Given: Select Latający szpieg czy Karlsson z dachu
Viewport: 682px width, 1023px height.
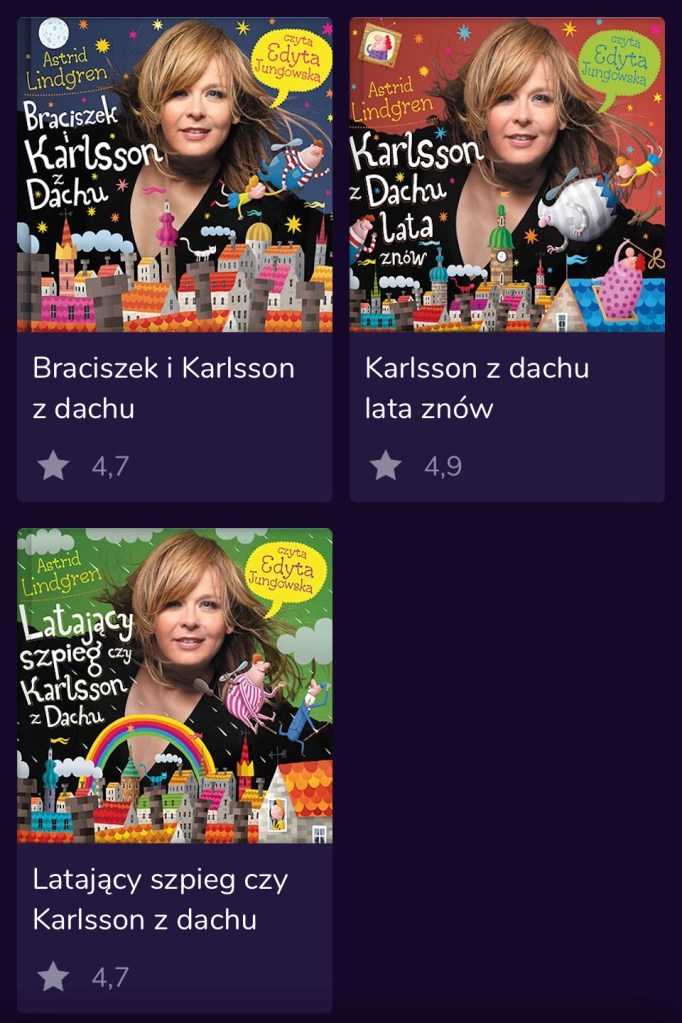Looking at the screenshot, I should 174,686.
